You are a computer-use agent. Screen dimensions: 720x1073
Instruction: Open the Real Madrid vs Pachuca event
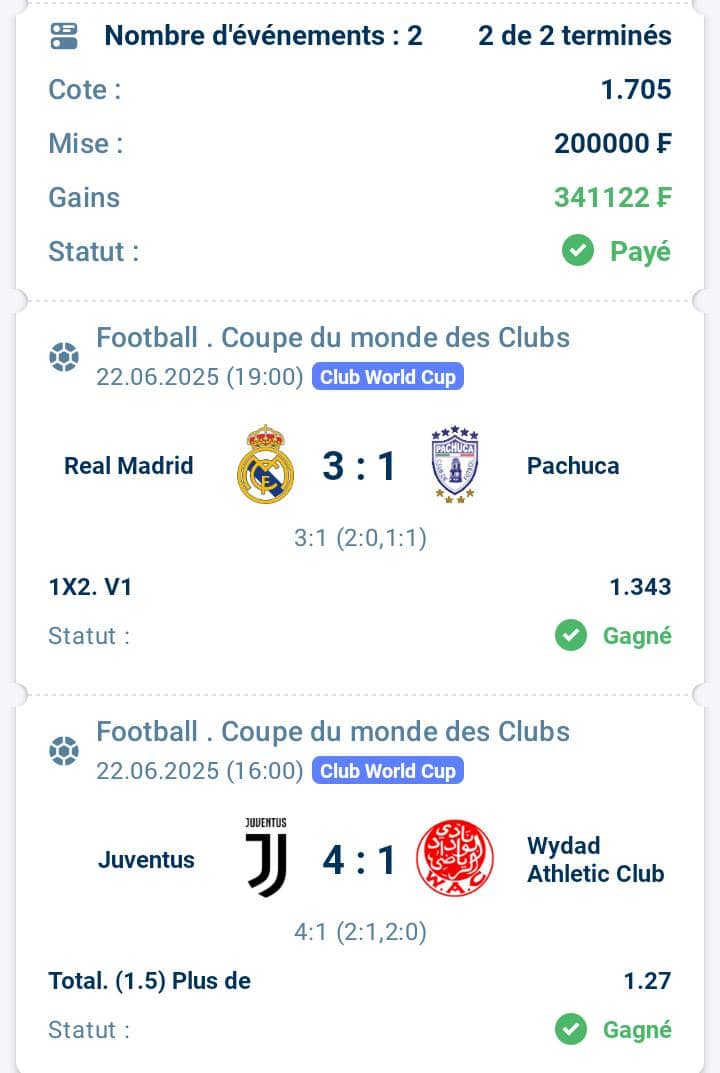[359, 466]
